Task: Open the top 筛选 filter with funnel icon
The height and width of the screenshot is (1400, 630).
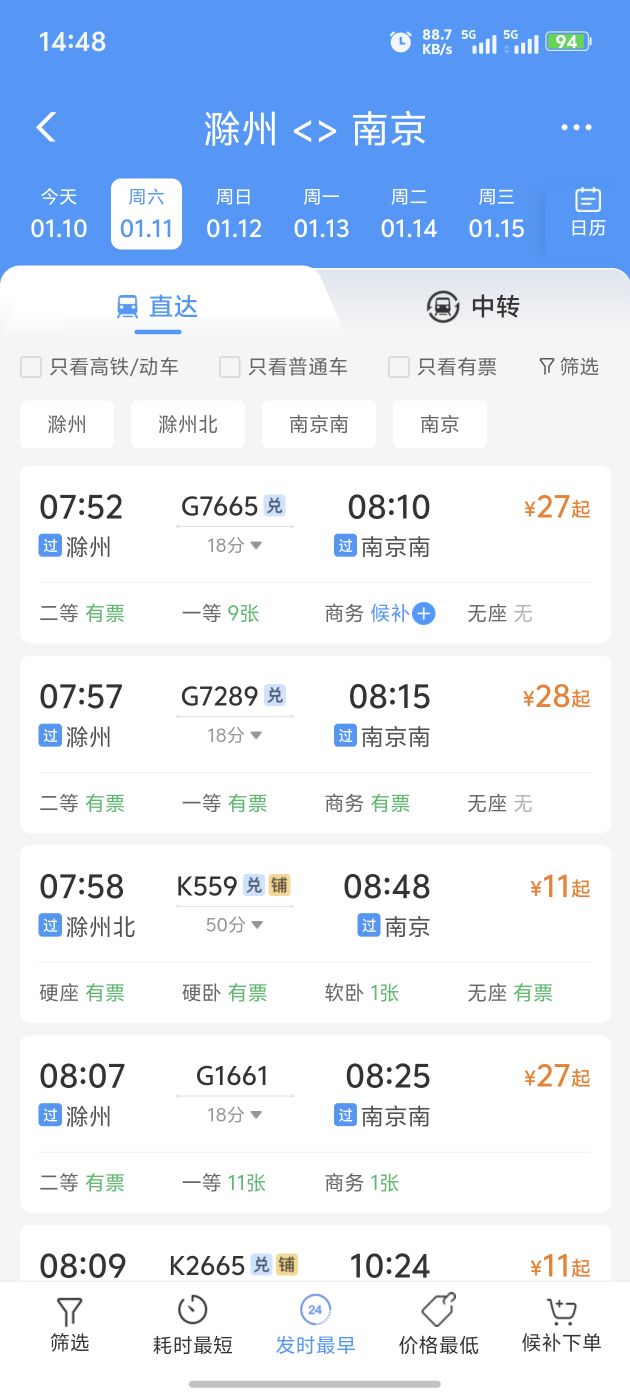Action: 569,367
